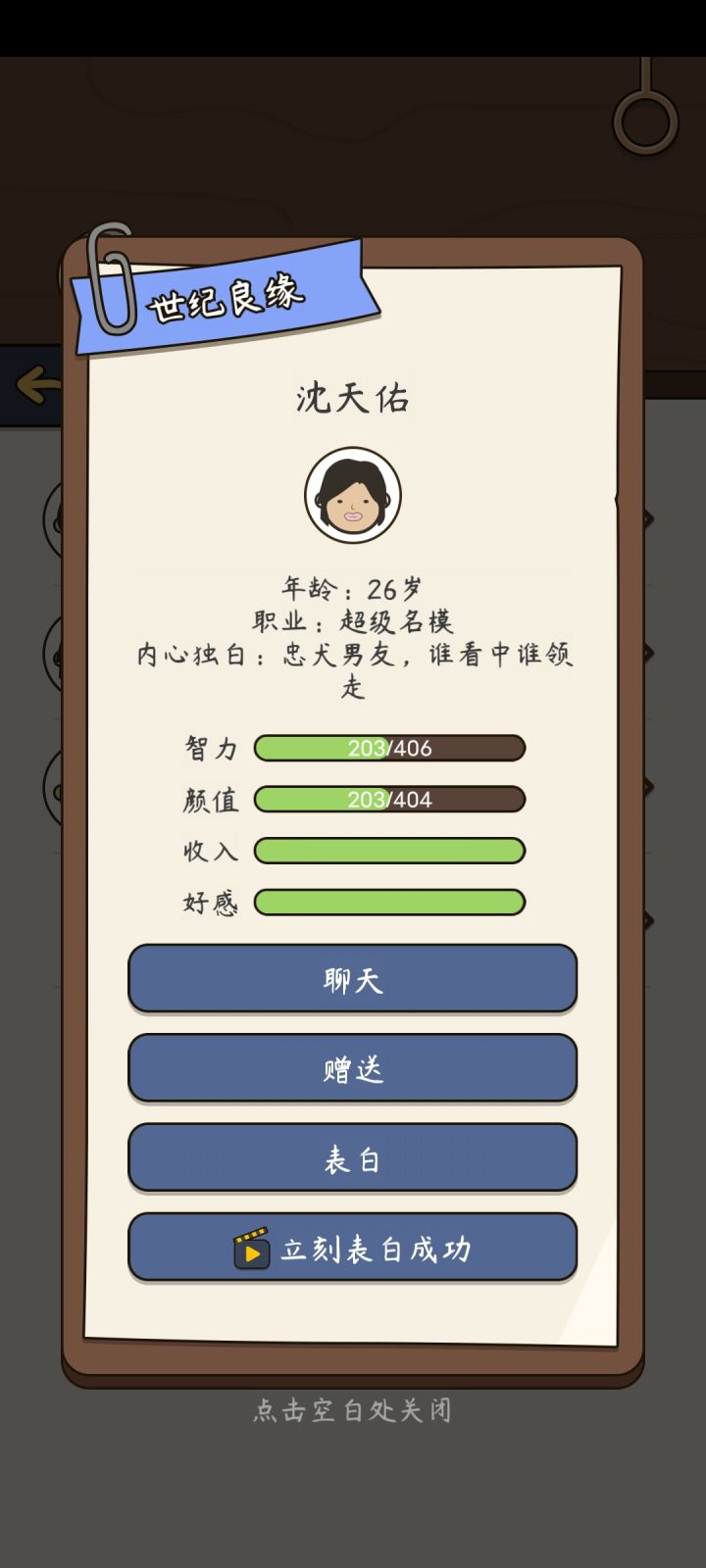
Task: Tap the 立刻表白成功 button
Action: coord(352,1247)
